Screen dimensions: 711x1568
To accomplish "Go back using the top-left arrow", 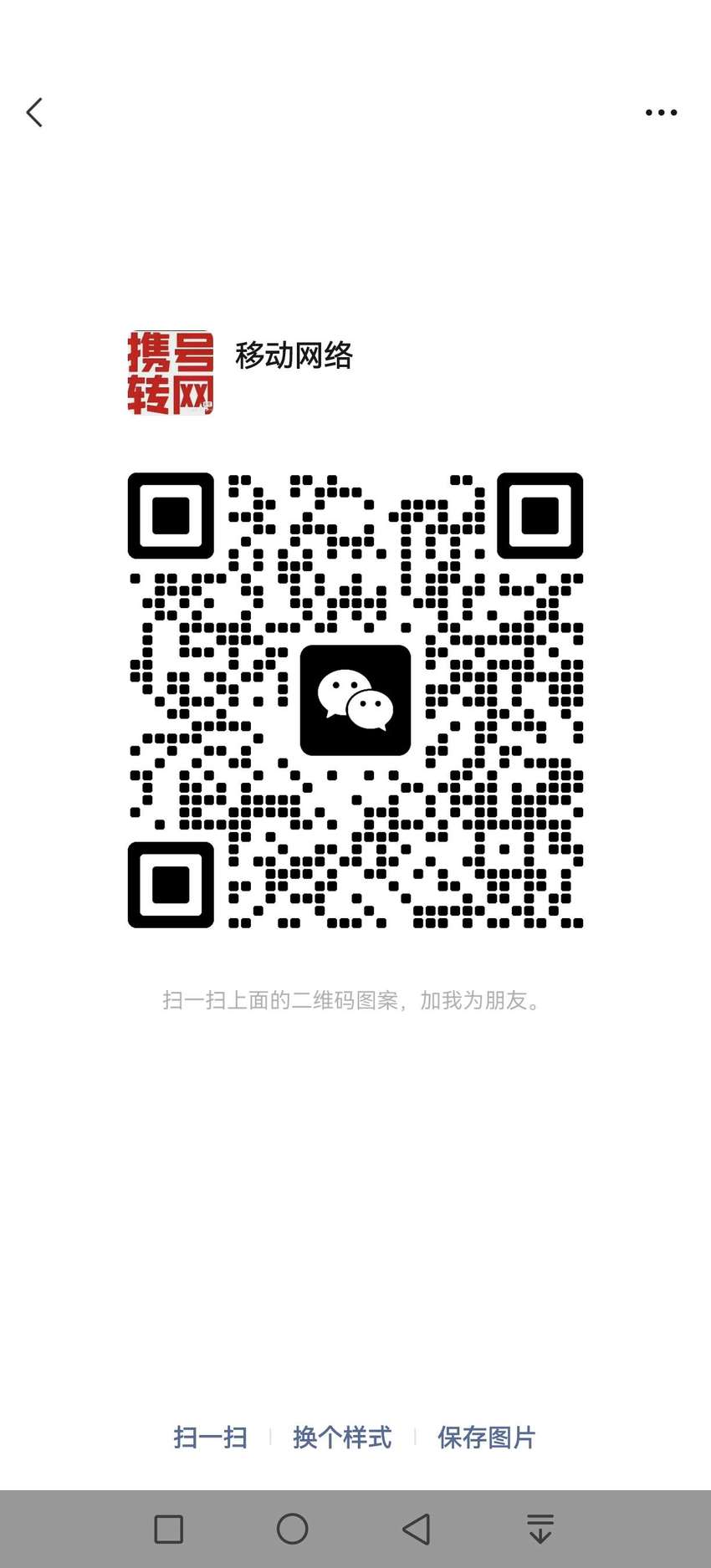I will point(34,112).
